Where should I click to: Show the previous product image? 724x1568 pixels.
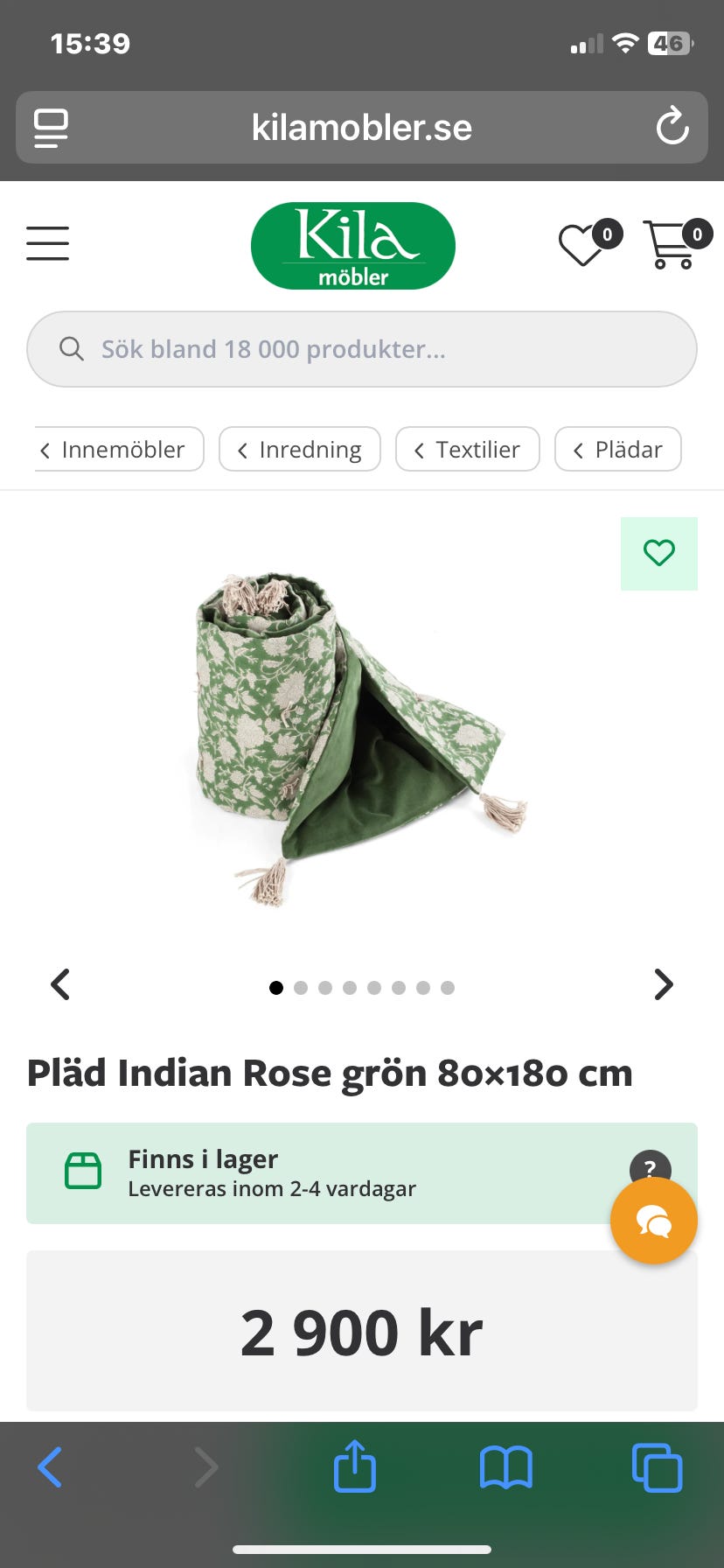60,984
